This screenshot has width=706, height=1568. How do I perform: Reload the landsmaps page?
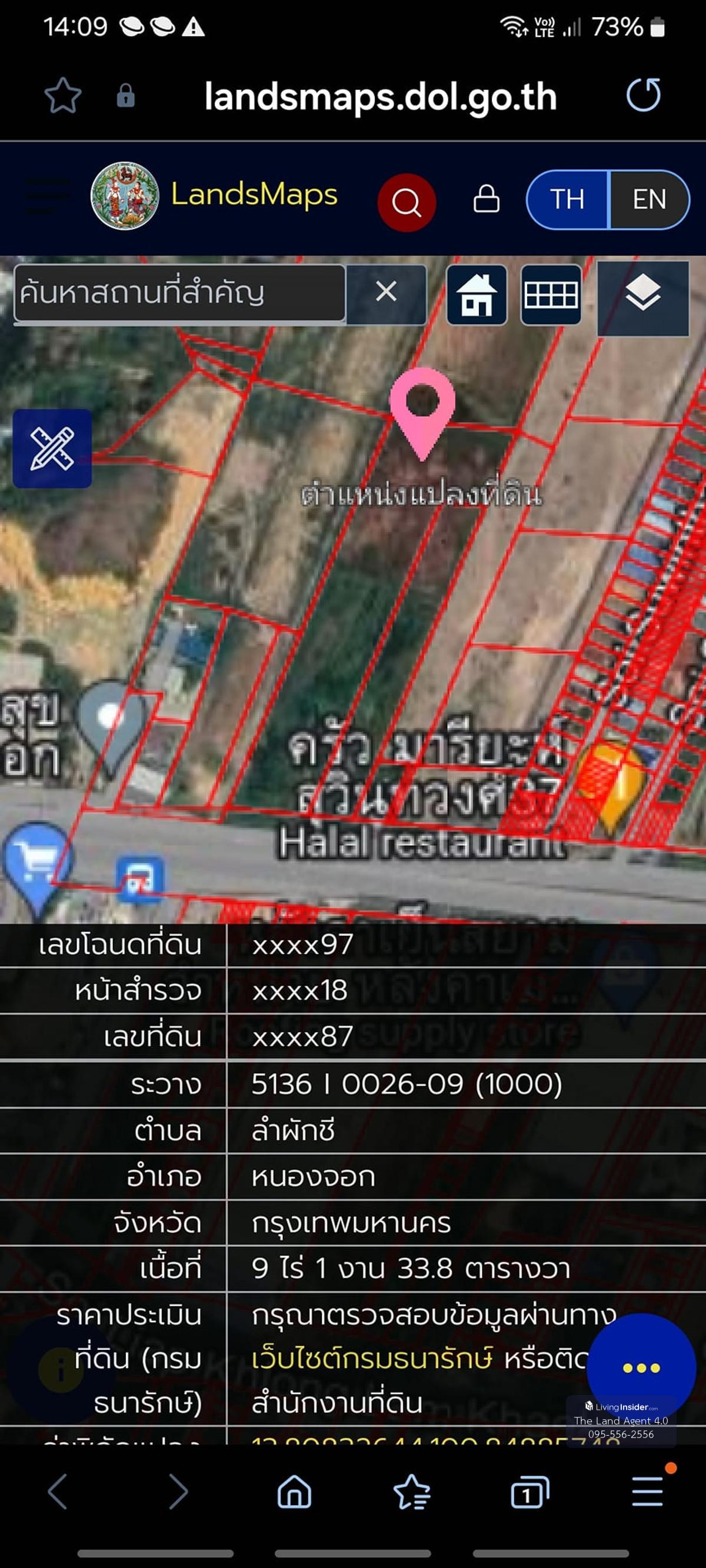point(643,95)
